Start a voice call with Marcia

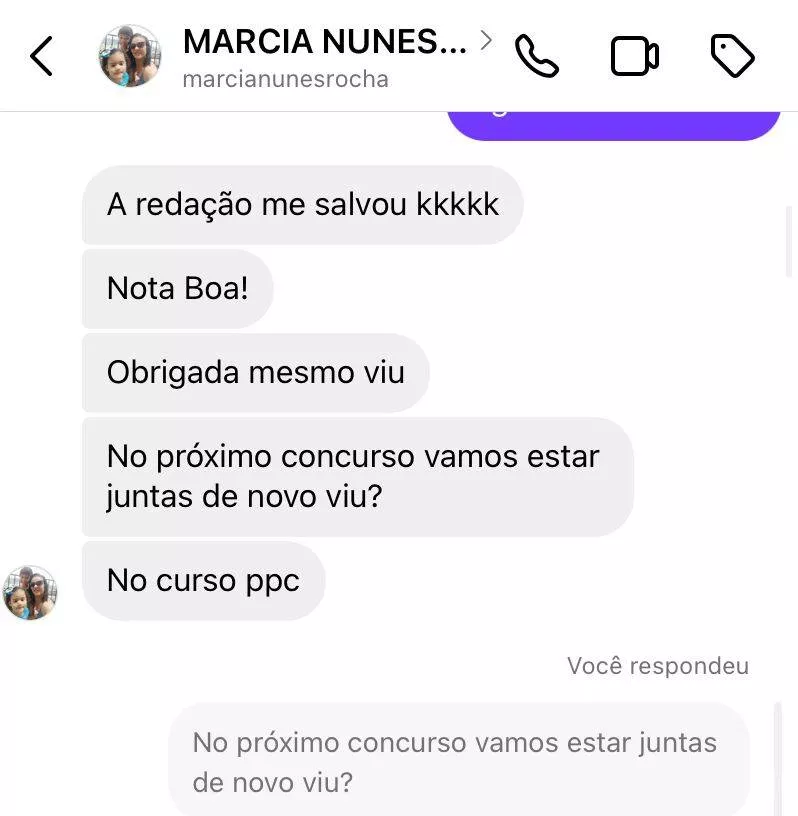tap(537, 57)
